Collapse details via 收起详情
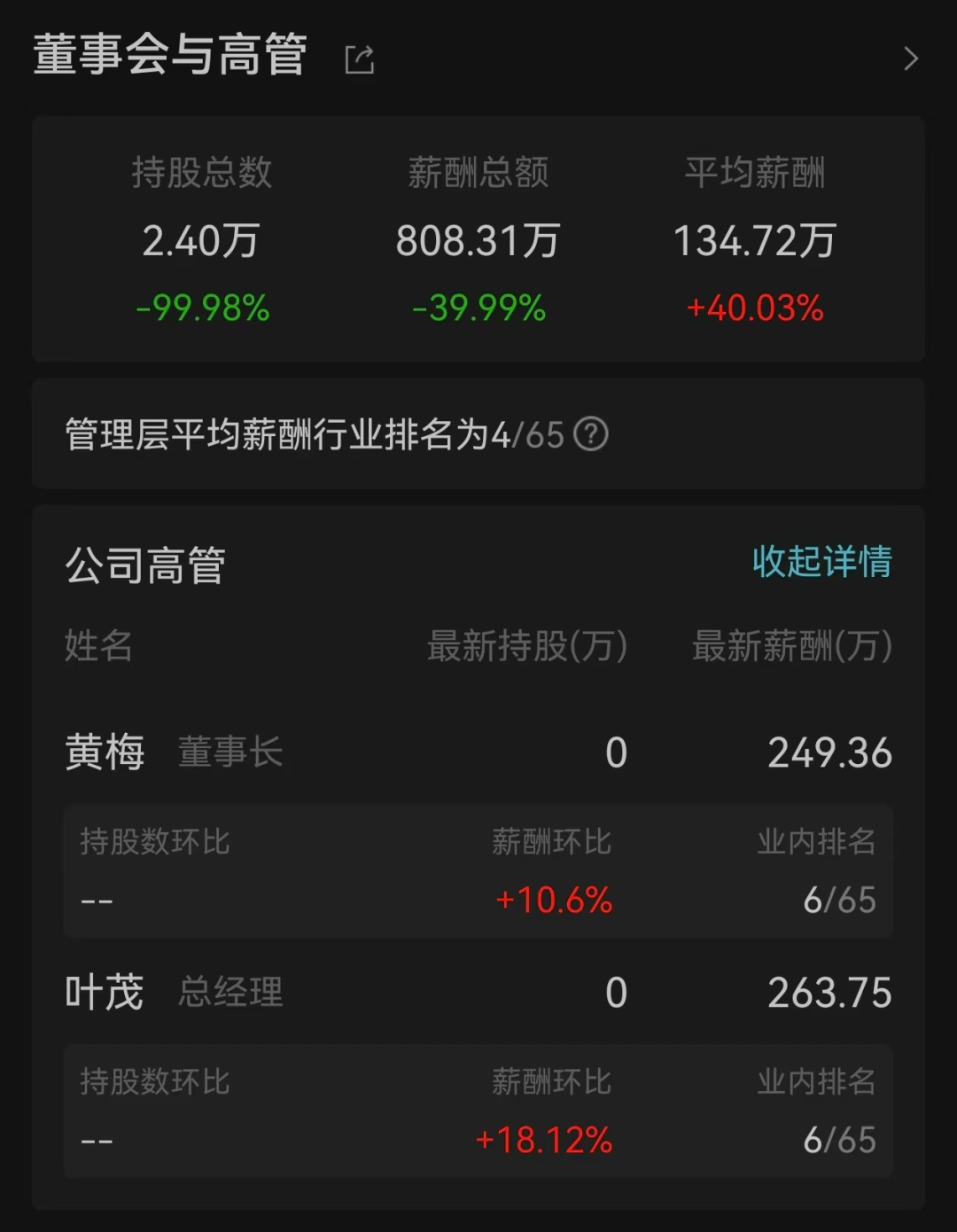 coord(821,562)
